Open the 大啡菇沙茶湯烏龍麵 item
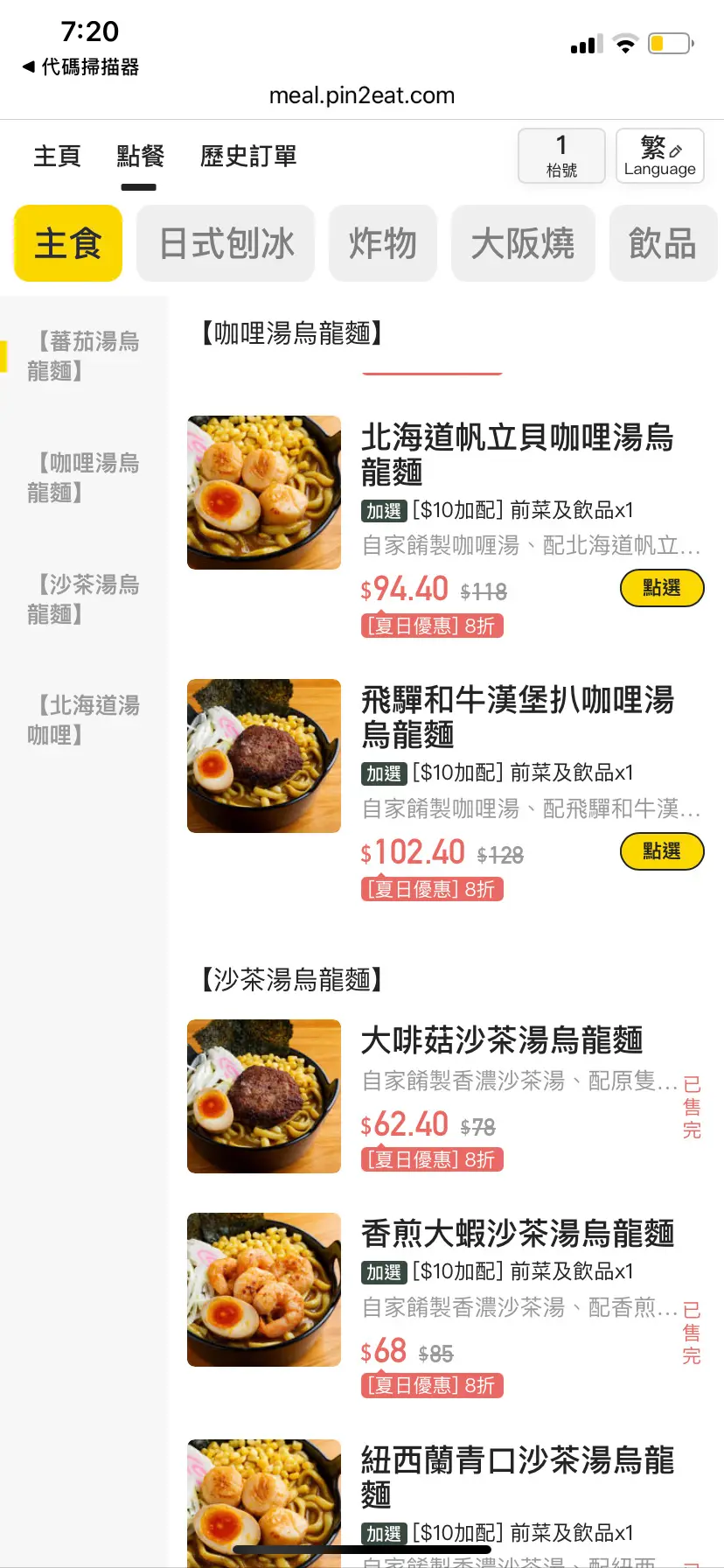Image resolution: width=724 pixels, height=1568 pixels. 501,1040
